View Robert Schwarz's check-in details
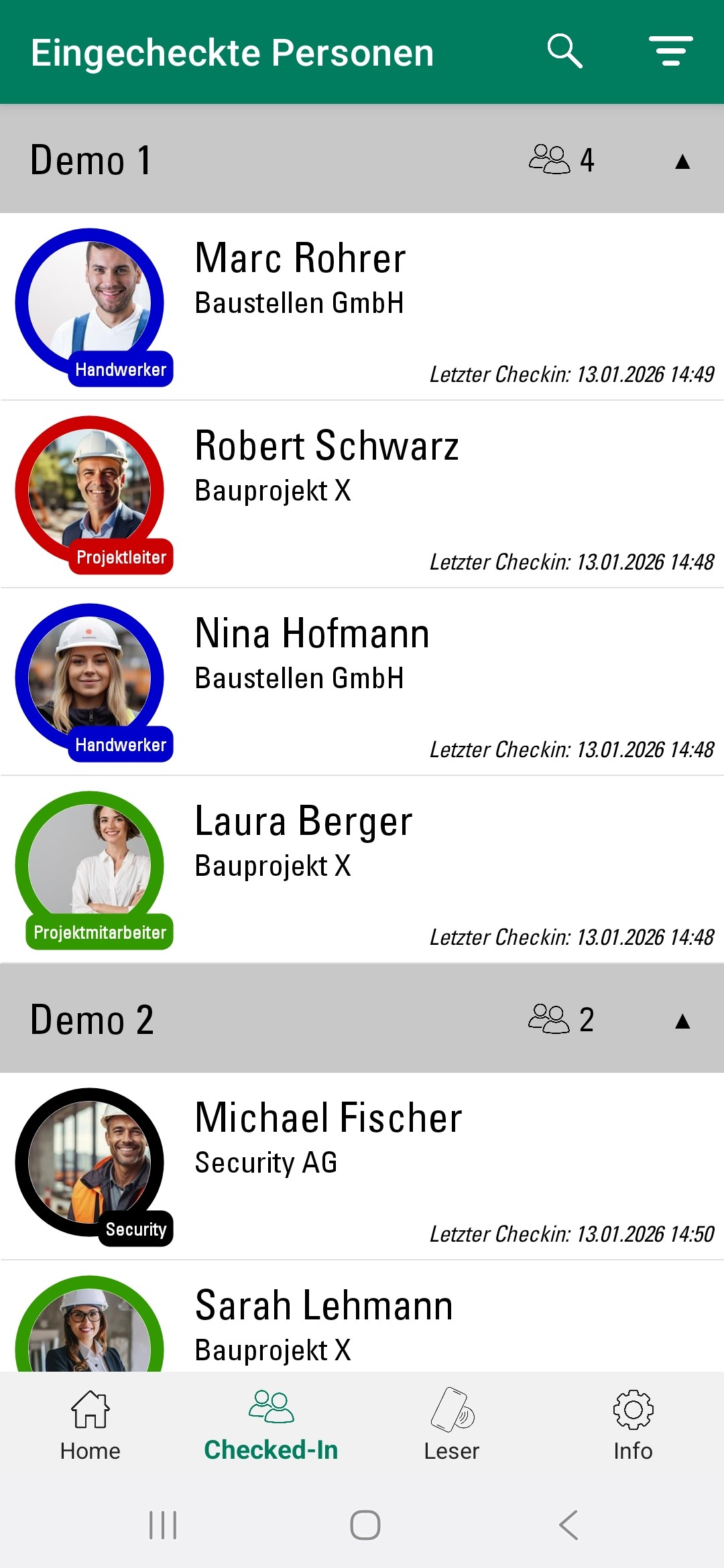Screen dimensions: 724x1568 (362, 495)
